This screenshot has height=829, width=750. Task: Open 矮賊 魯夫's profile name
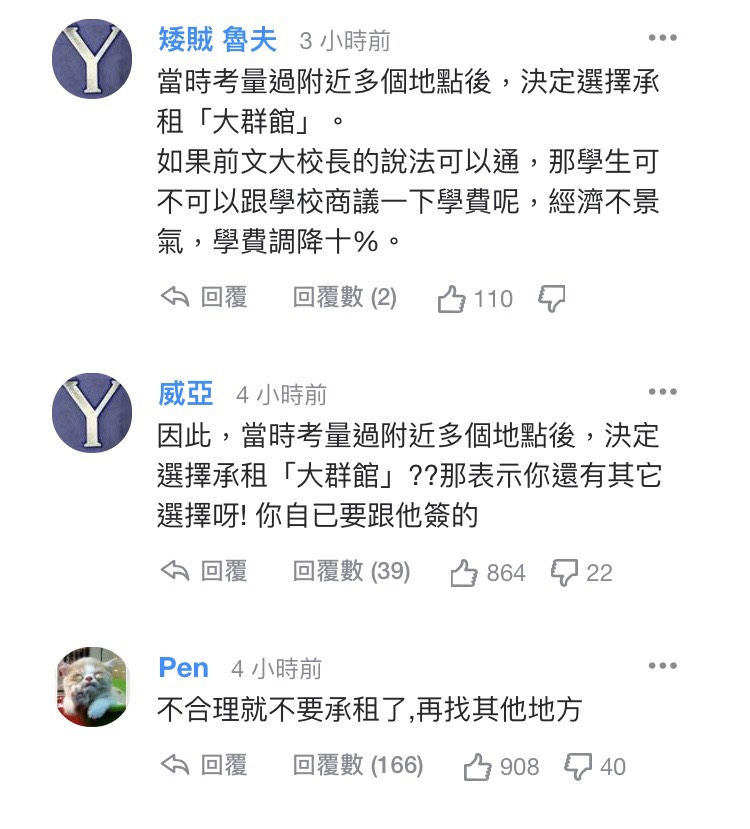[220, 40]
